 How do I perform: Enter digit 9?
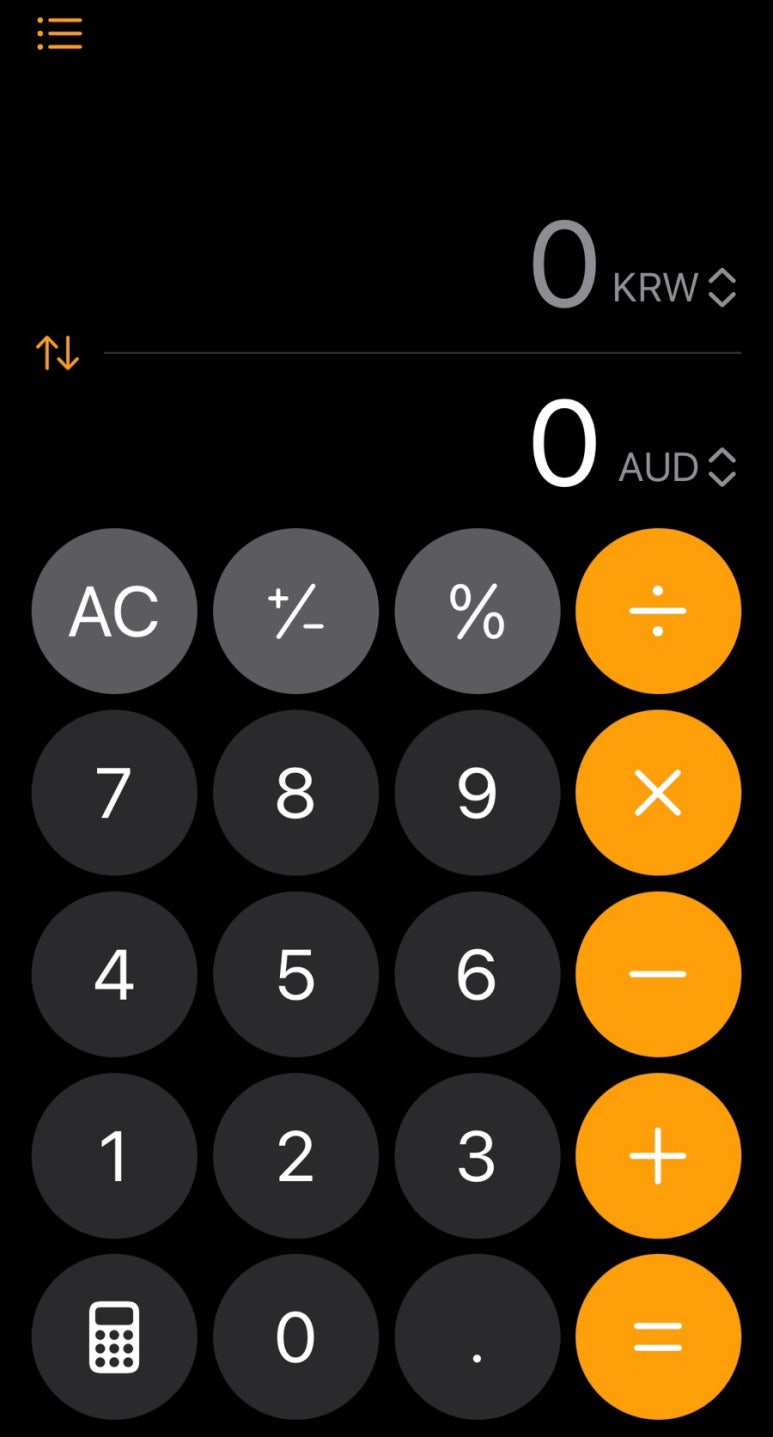477,793
